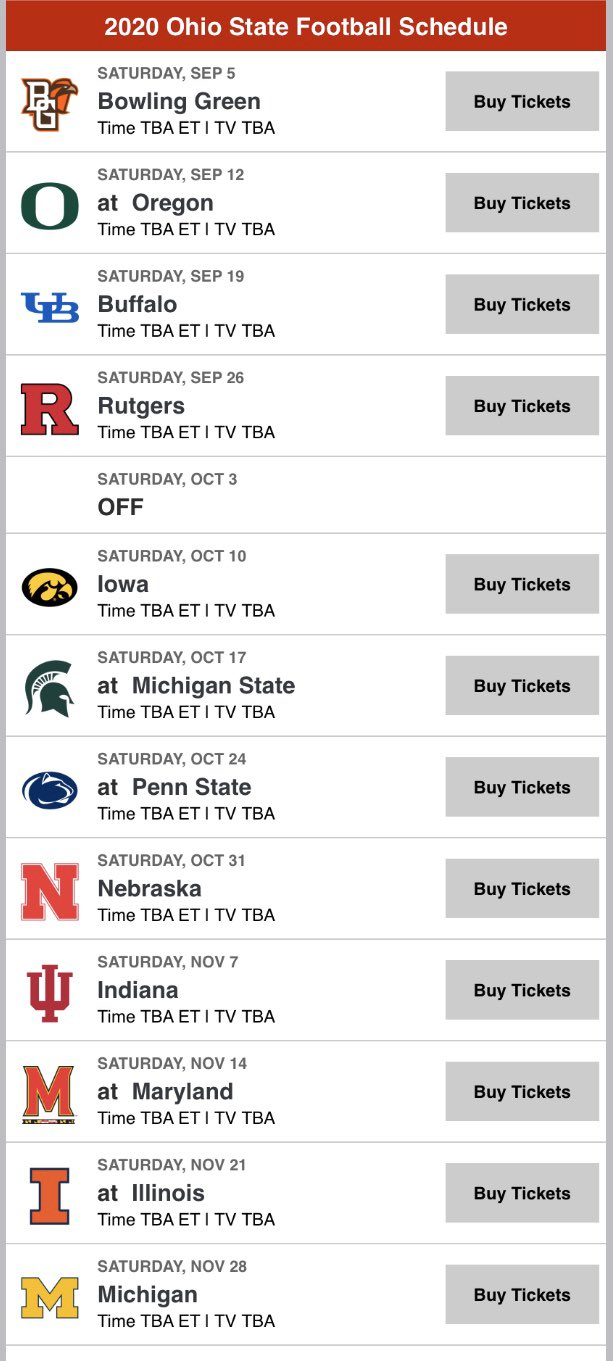Buy tickets for the Nov 28 Michigan game
This screenshot has width=613, height=1361.
coord(522,1295)
